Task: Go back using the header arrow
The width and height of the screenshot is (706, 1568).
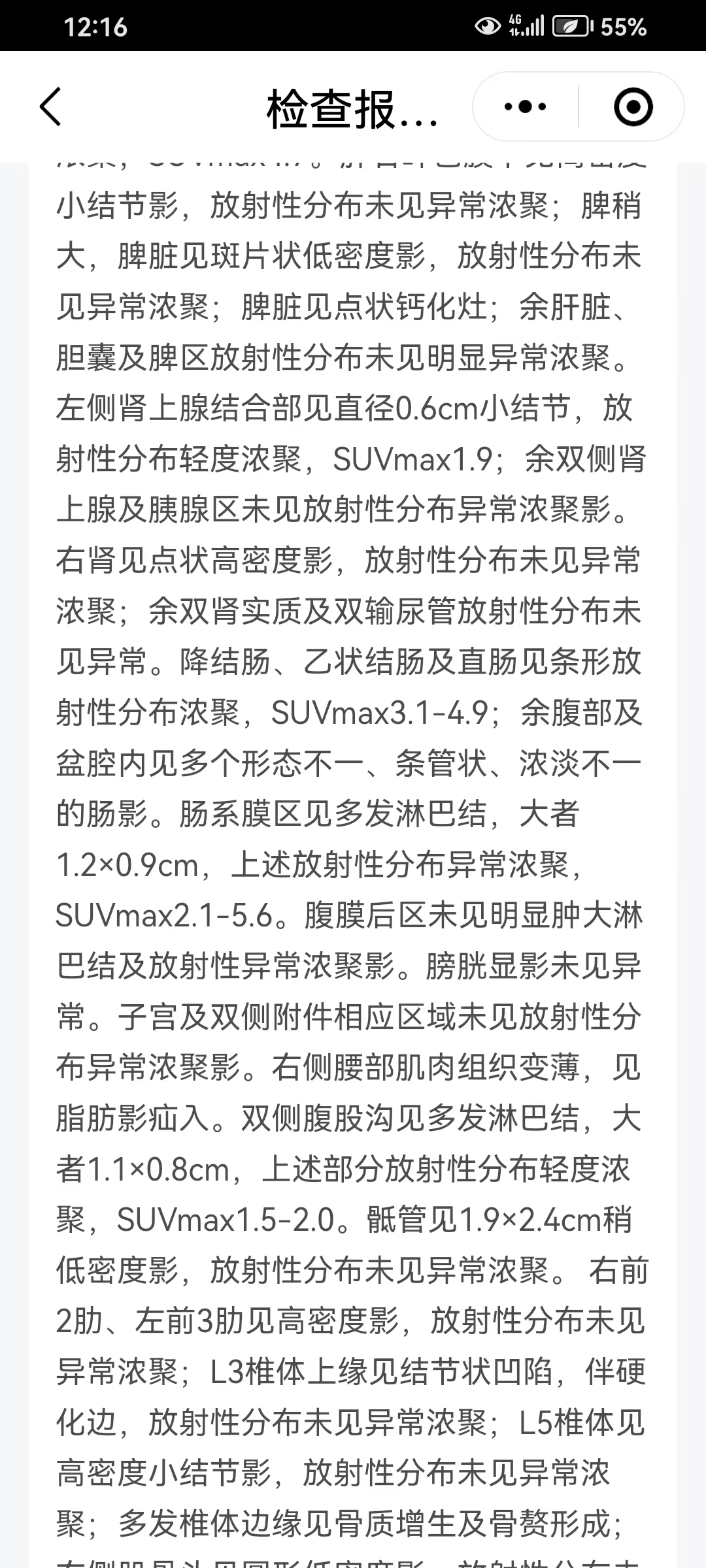Action: pyautogui.click(x=50, y=106)
